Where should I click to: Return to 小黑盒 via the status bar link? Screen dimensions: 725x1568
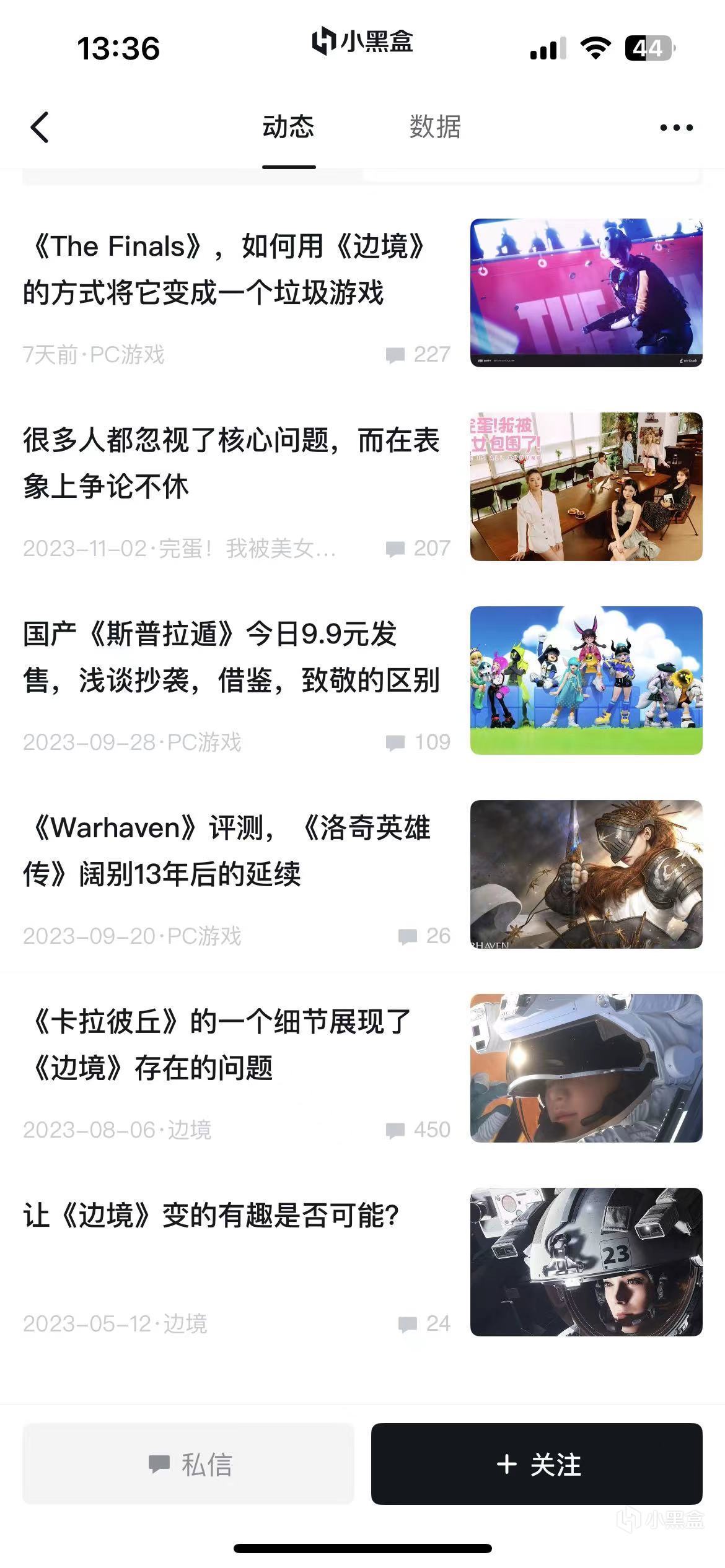(x=362, y=42)
